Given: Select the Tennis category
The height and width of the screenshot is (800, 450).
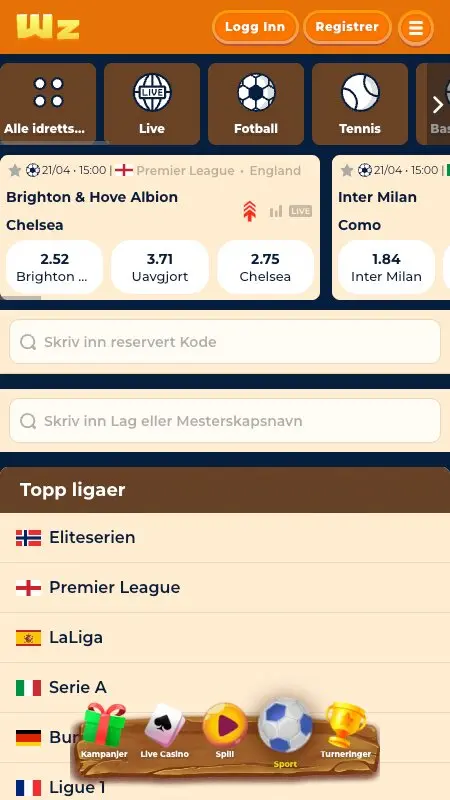Looking at the screenshot, I should (360, 104).
